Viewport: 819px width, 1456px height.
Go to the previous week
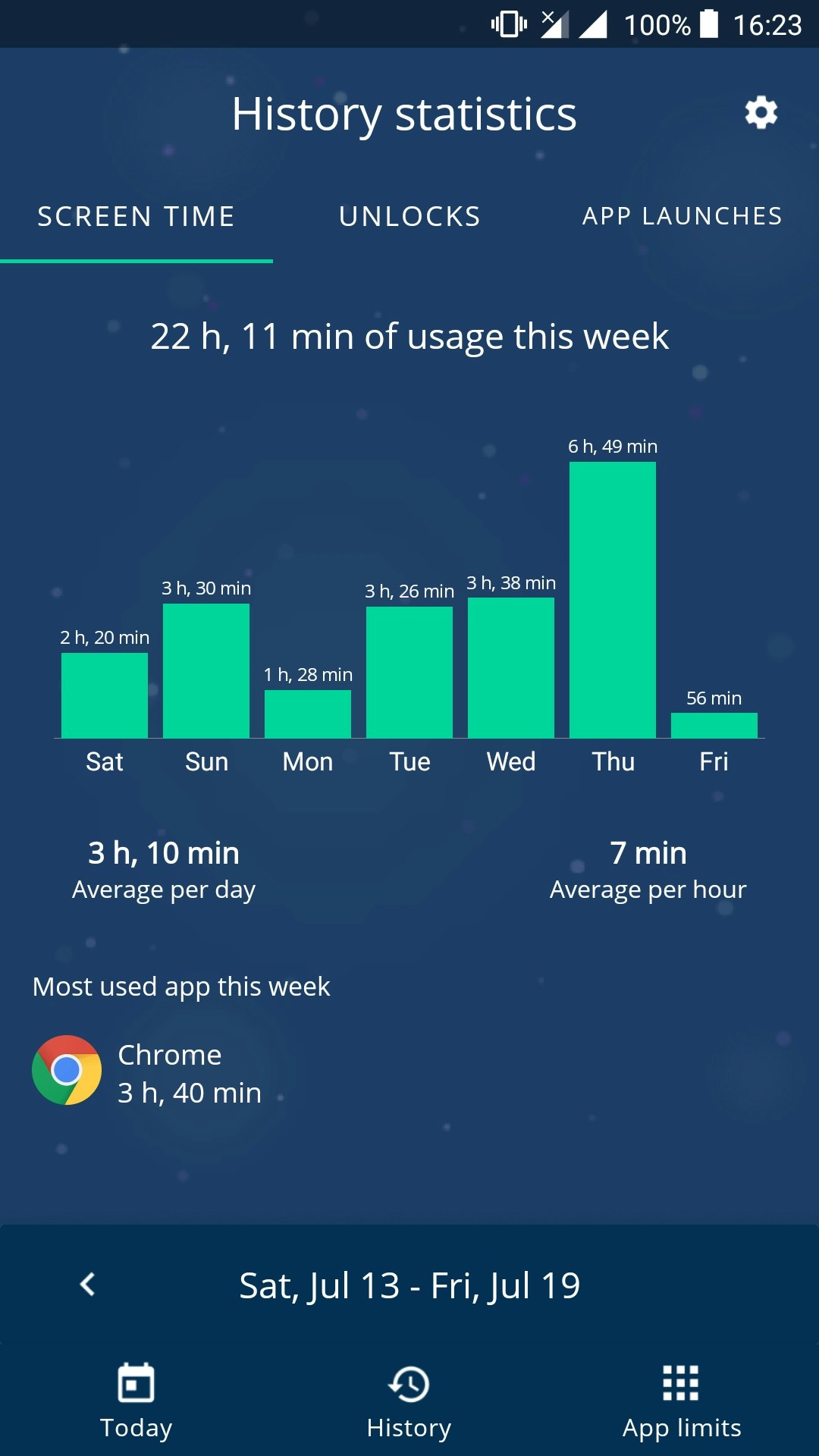pos(88,1285)
